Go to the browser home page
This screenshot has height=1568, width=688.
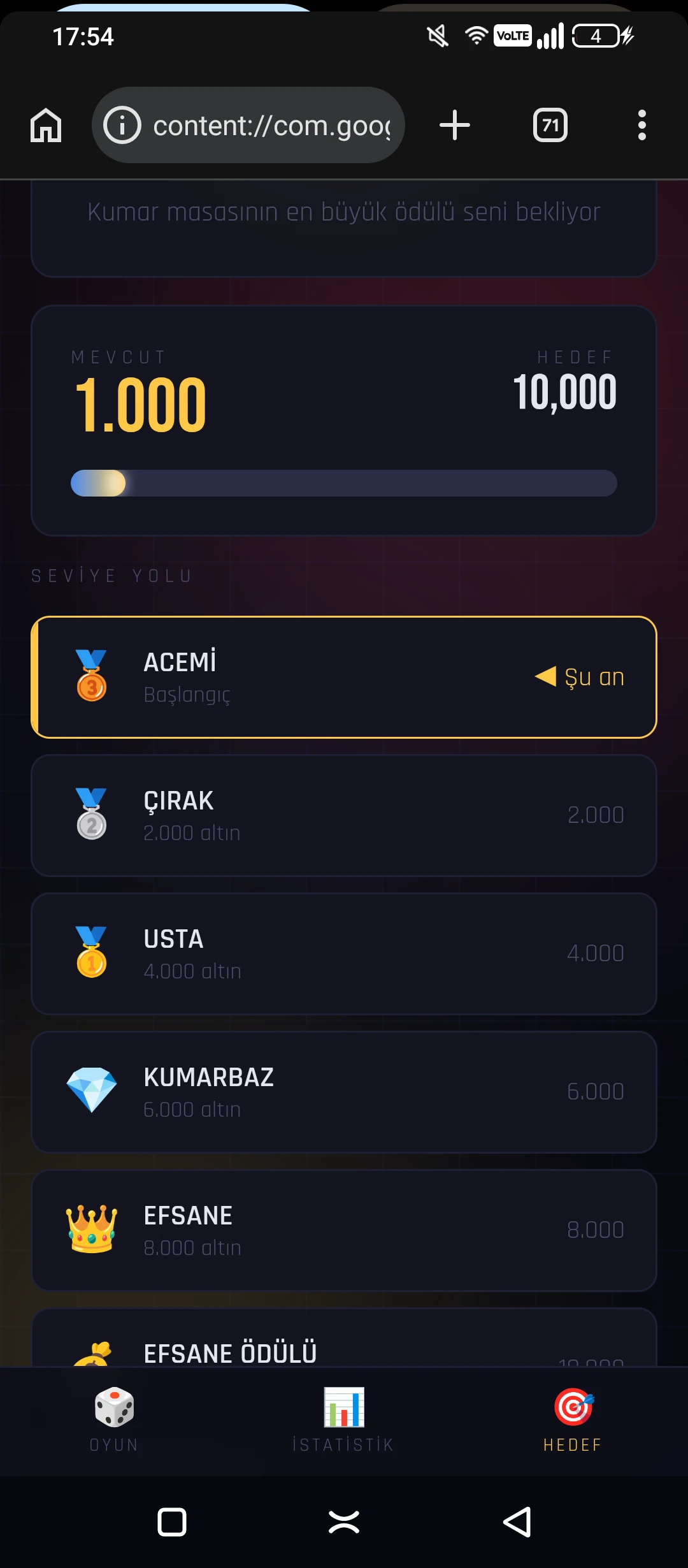[x=46, y=125]
